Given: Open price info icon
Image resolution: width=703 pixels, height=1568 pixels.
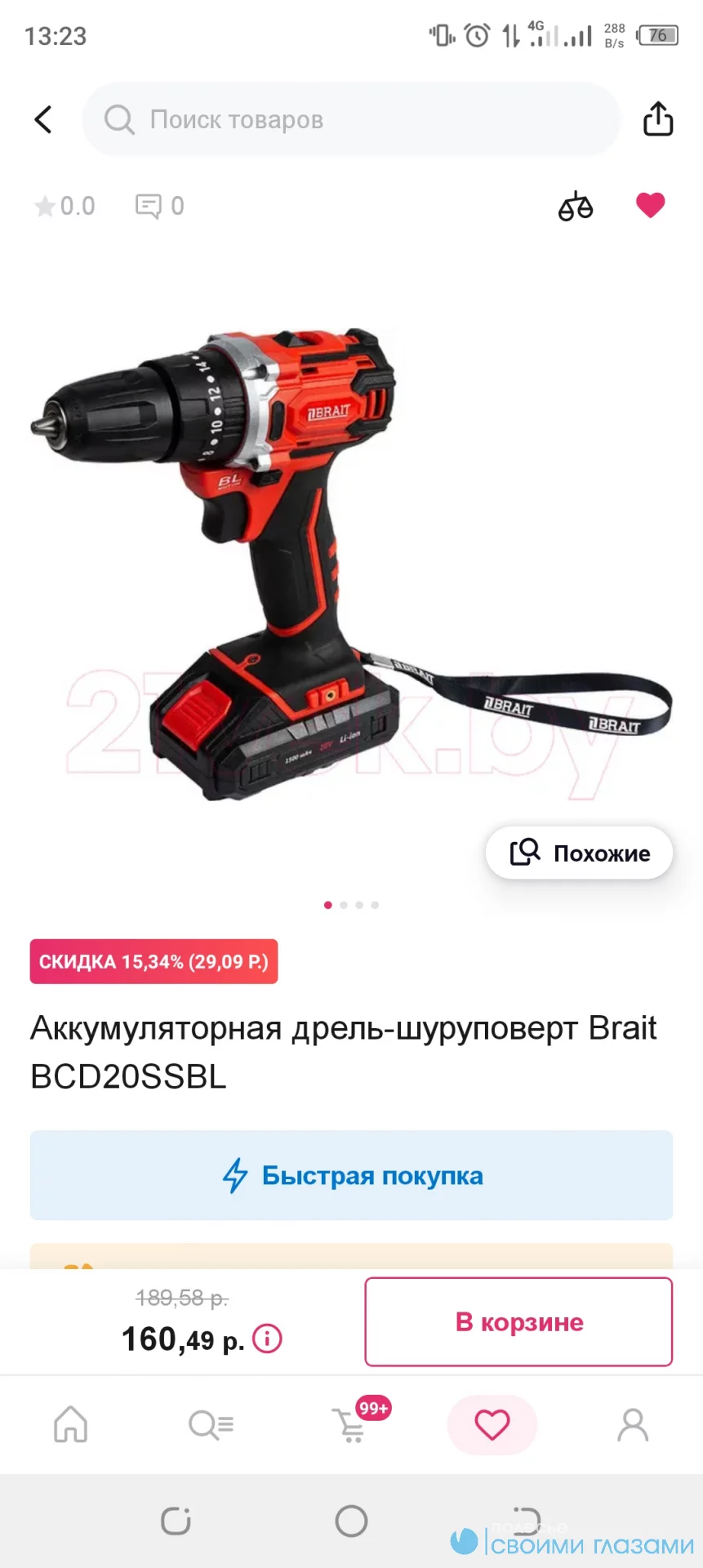Looking at the screenshot, I should [x=267, y=1339].
